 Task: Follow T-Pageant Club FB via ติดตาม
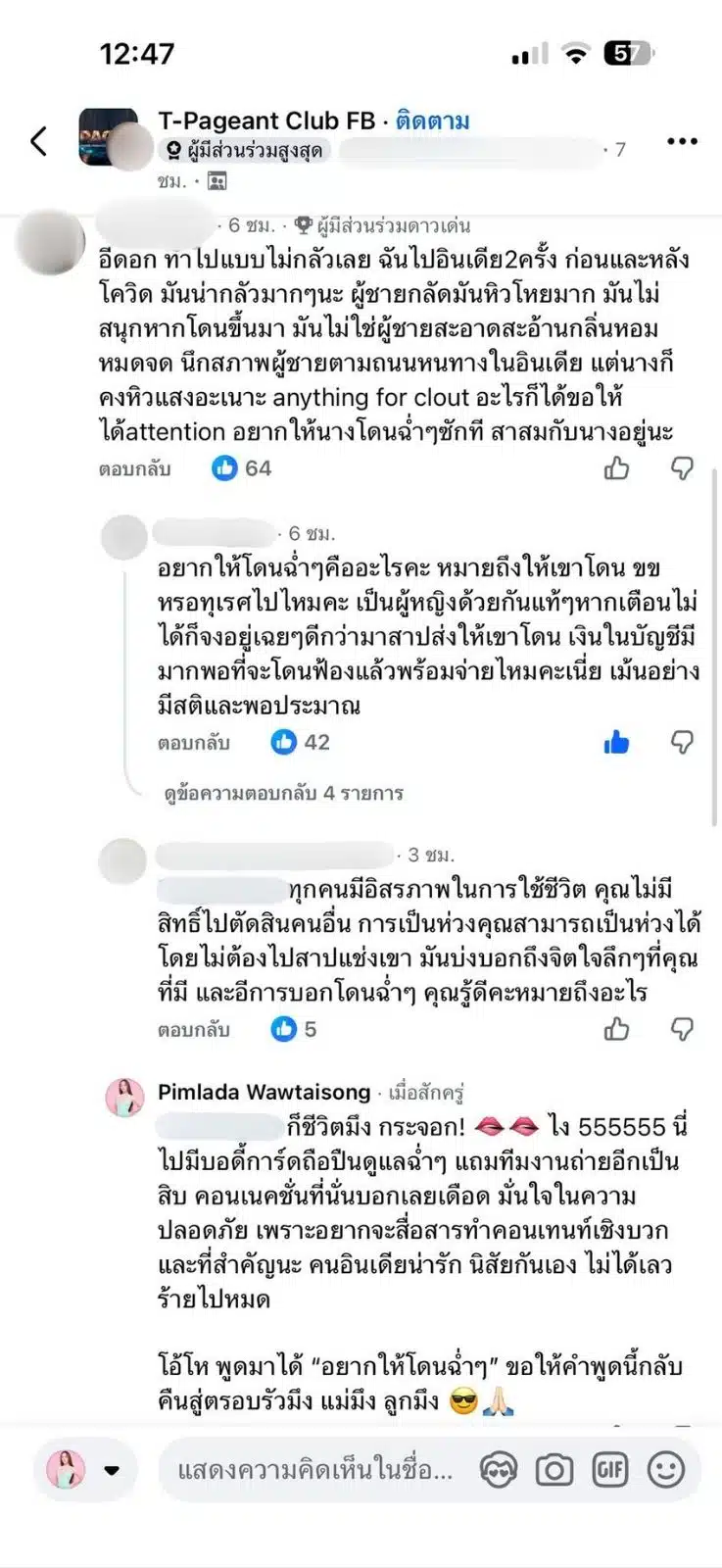pos(432,121)
